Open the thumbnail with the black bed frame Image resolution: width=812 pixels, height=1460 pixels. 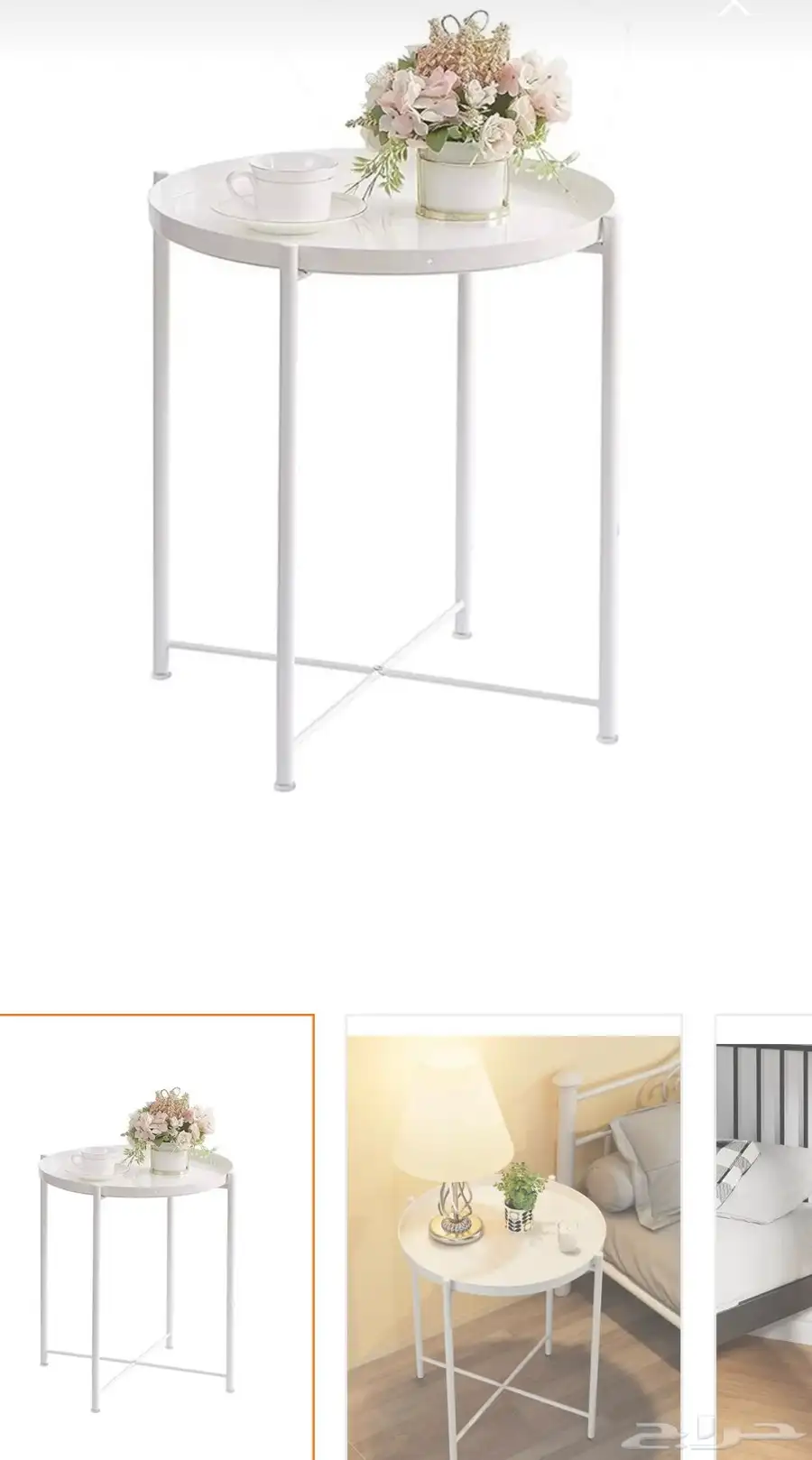pos(764,1236)
